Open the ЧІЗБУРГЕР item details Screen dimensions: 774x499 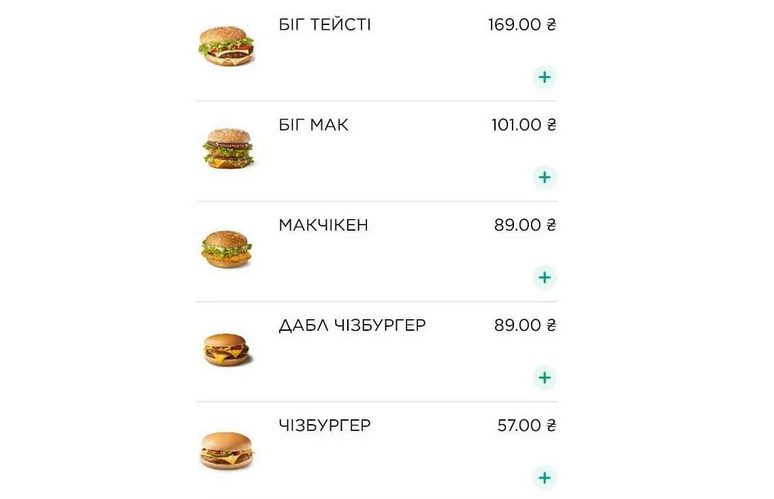point(324,425)
